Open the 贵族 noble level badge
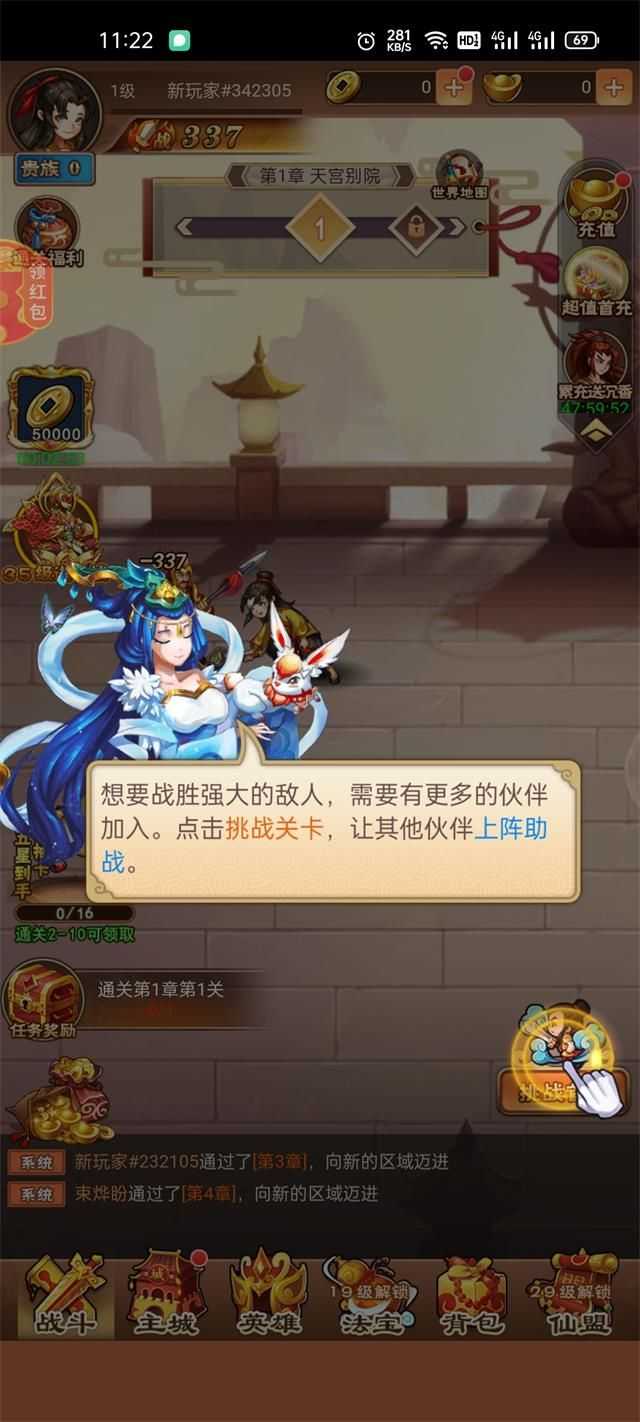 (54, 168)
